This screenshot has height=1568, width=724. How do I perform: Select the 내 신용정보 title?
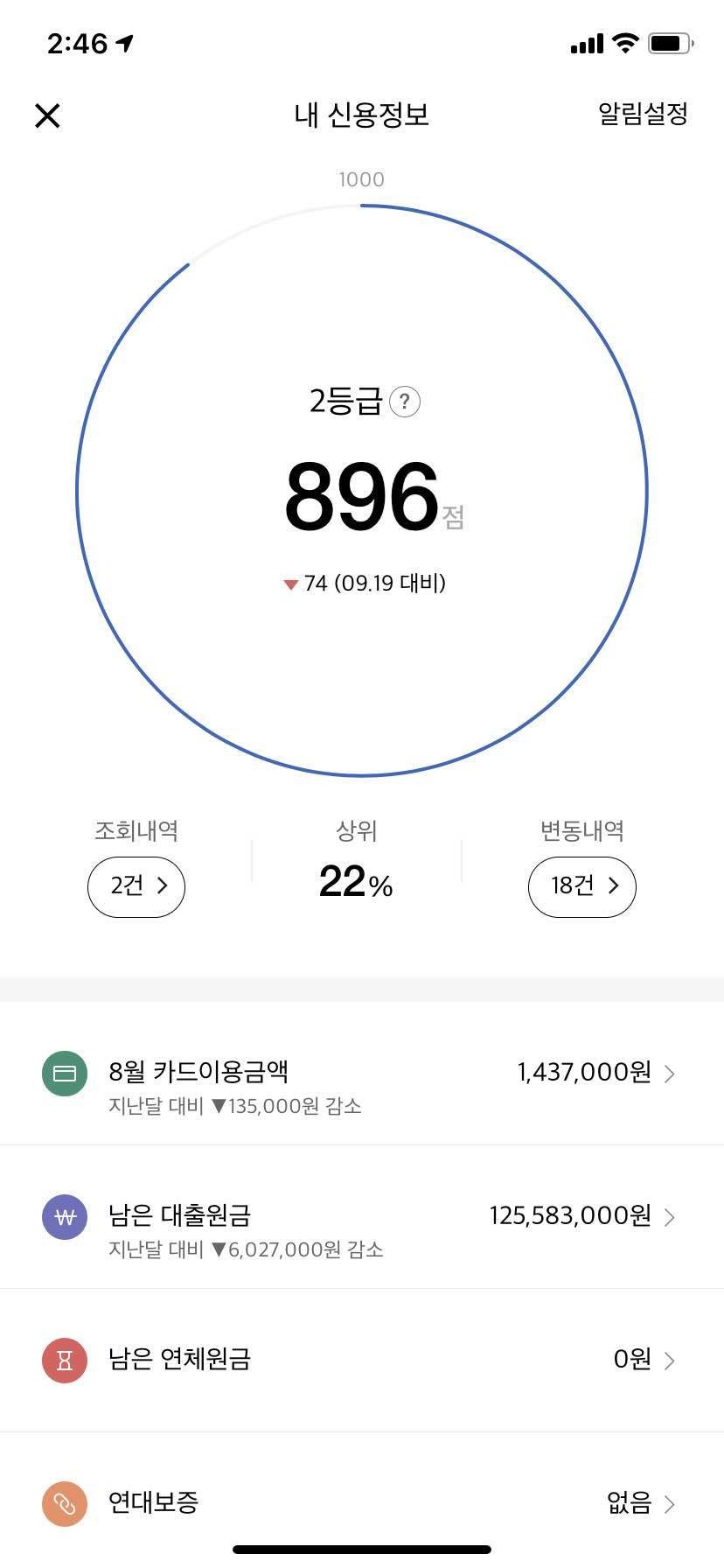pos(361,115)
